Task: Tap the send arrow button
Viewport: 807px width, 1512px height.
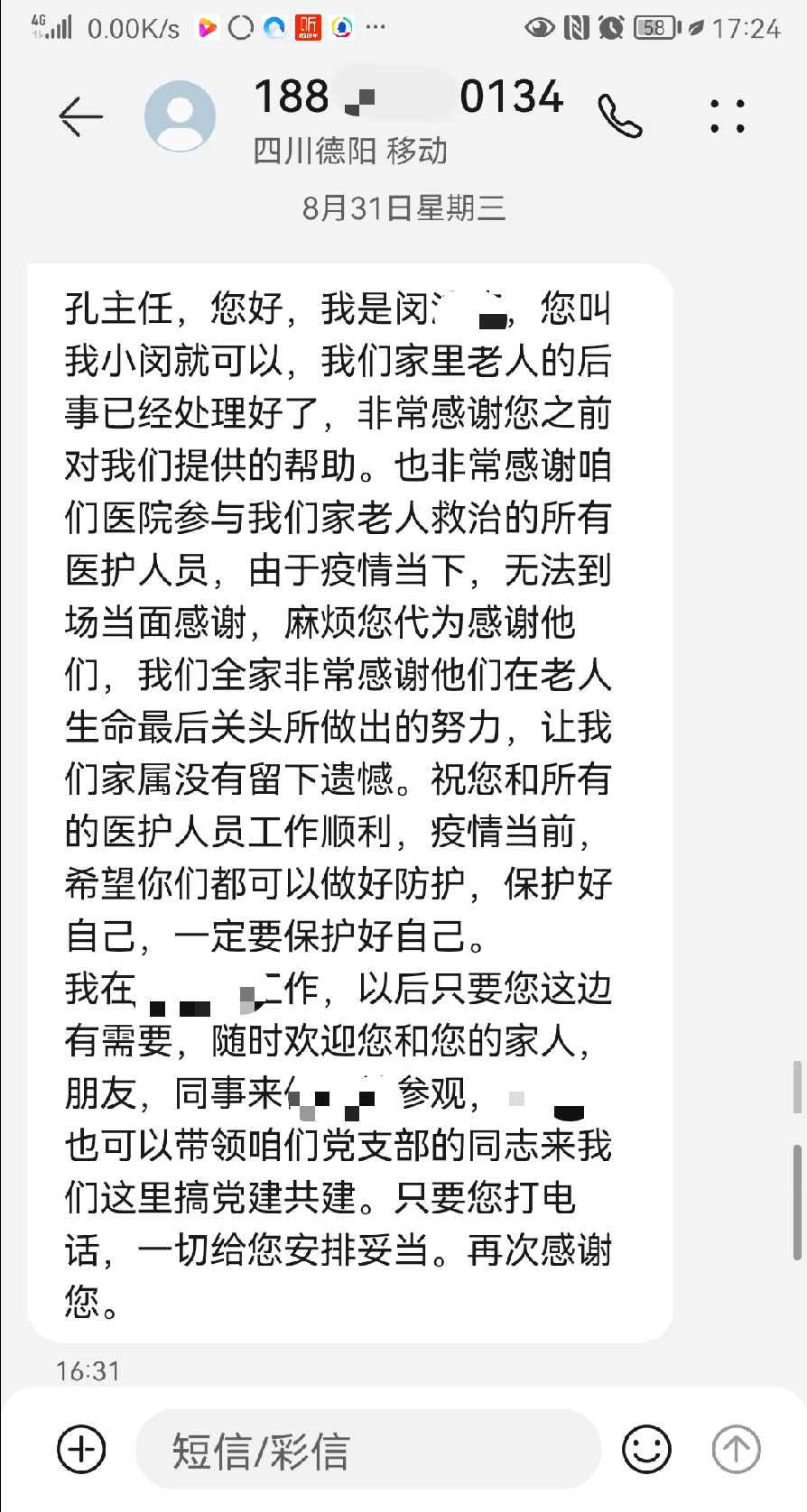Action: (x=737, y=1449)
